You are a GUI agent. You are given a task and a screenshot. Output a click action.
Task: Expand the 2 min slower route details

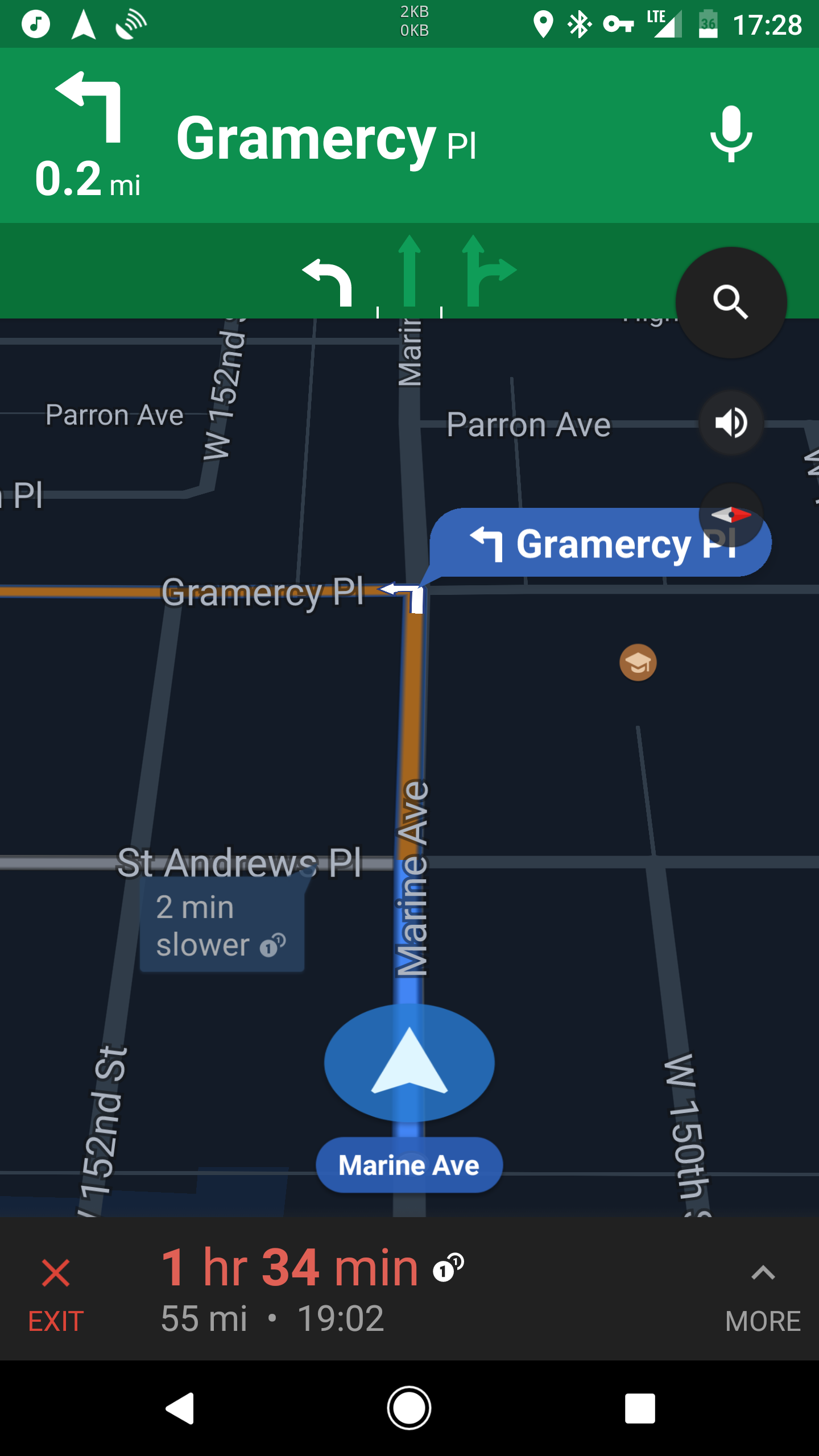(221, 924)
